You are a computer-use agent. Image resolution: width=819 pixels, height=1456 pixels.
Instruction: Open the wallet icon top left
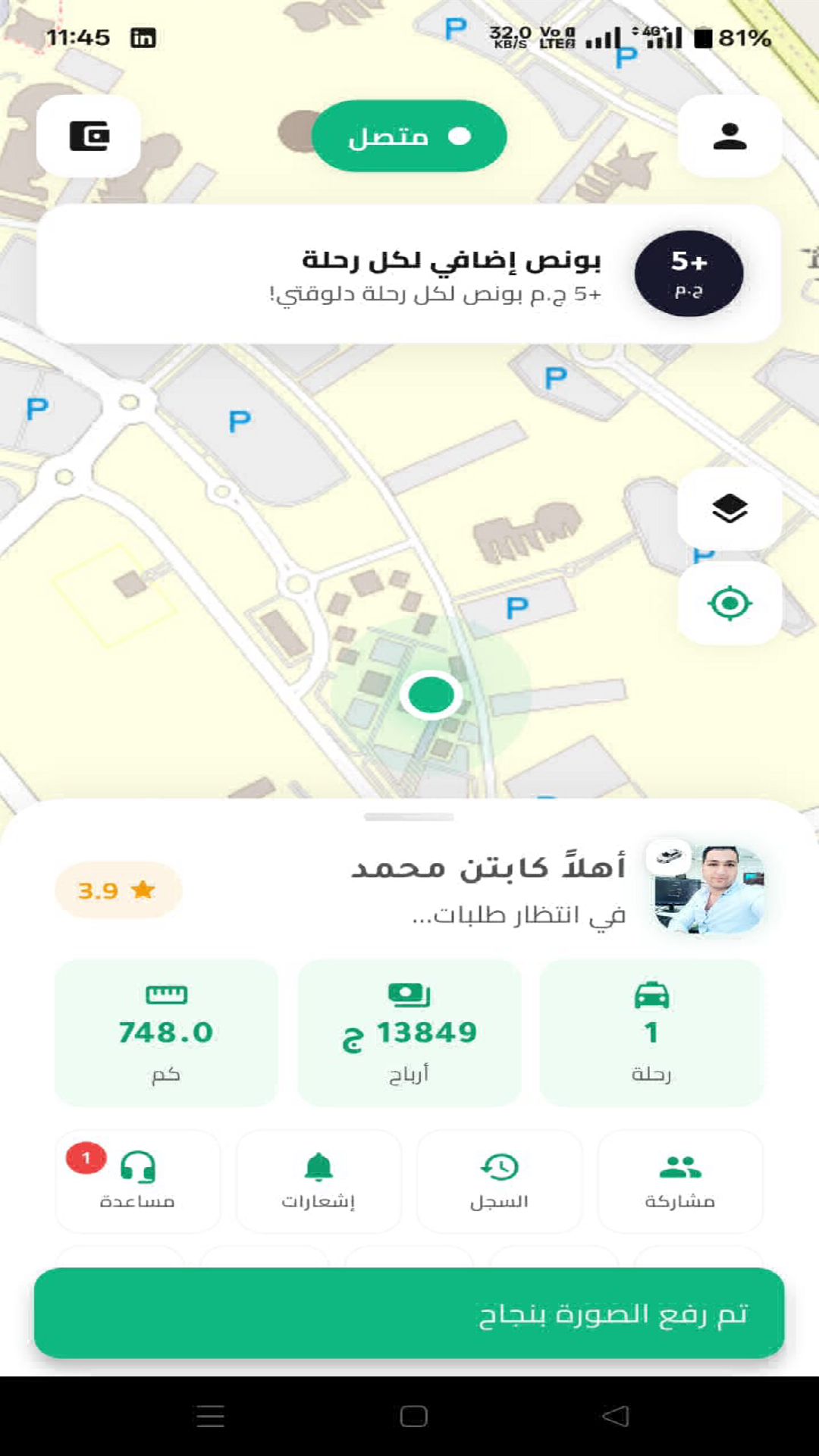(89, 135)
